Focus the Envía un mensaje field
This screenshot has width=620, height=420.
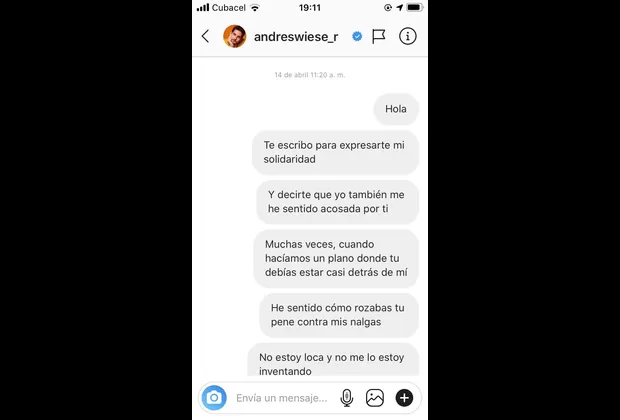(282, 398)
